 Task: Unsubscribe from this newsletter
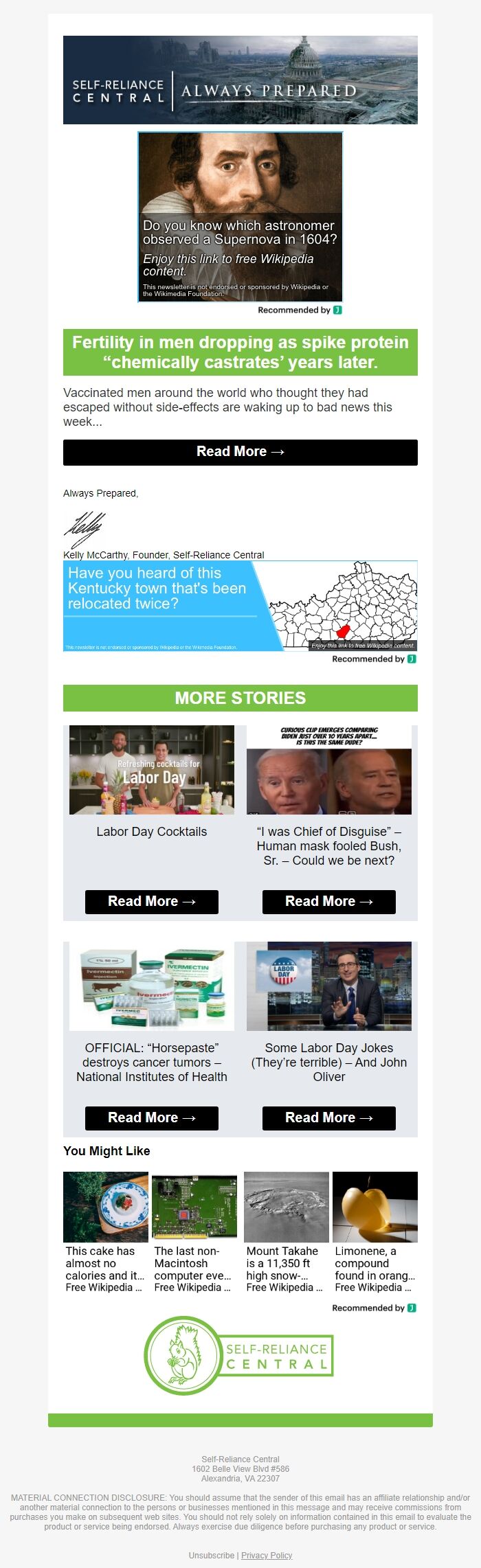click(x=211, y=1555)
